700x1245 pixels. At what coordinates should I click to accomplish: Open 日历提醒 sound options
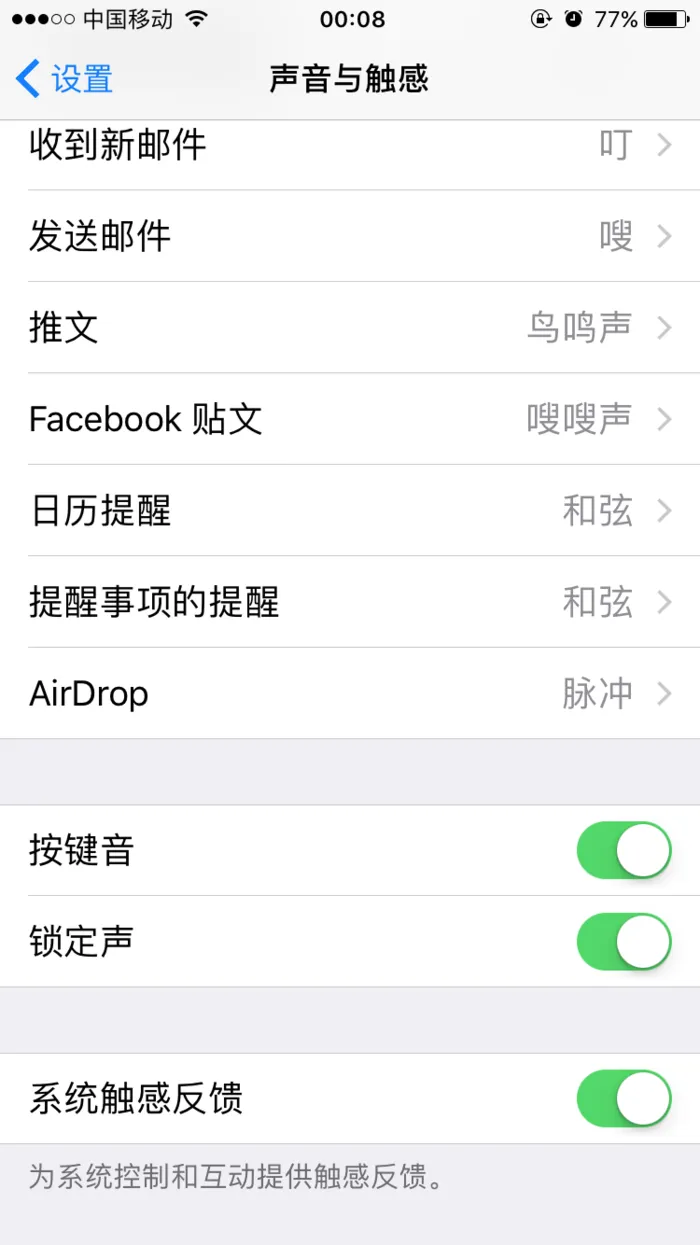(350, 511)
